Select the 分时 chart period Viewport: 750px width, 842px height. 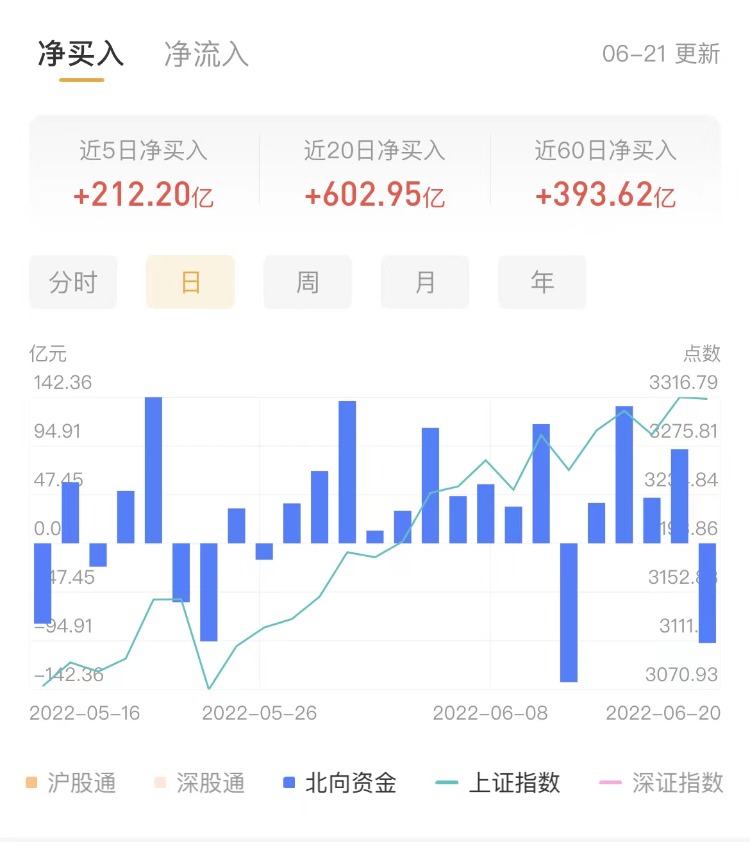73,282
